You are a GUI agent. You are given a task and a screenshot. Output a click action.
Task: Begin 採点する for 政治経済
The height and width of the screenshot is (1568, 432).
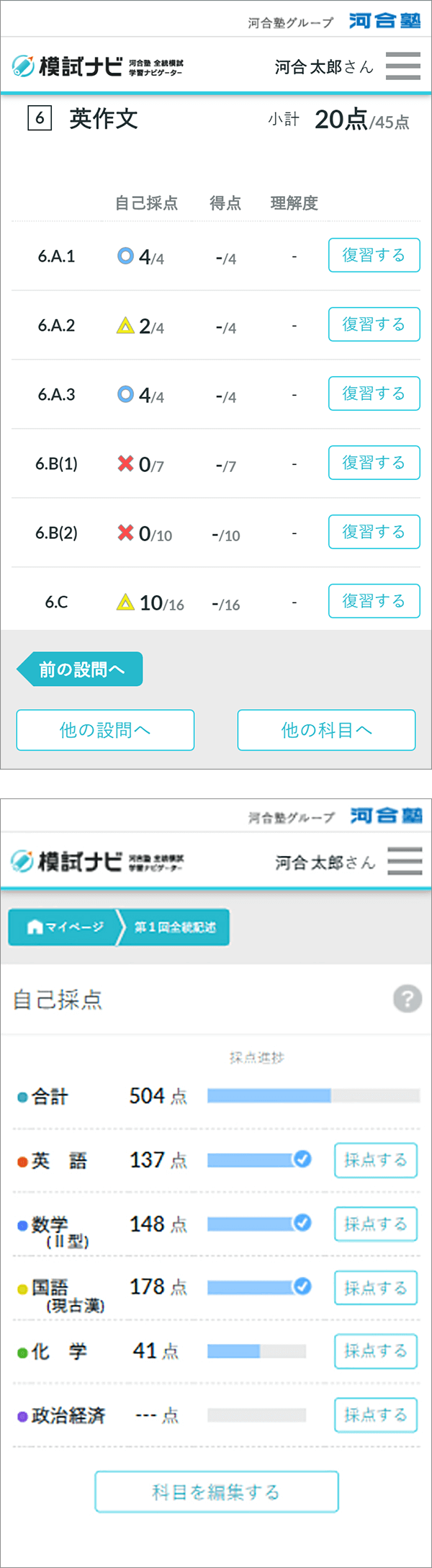375,1415
